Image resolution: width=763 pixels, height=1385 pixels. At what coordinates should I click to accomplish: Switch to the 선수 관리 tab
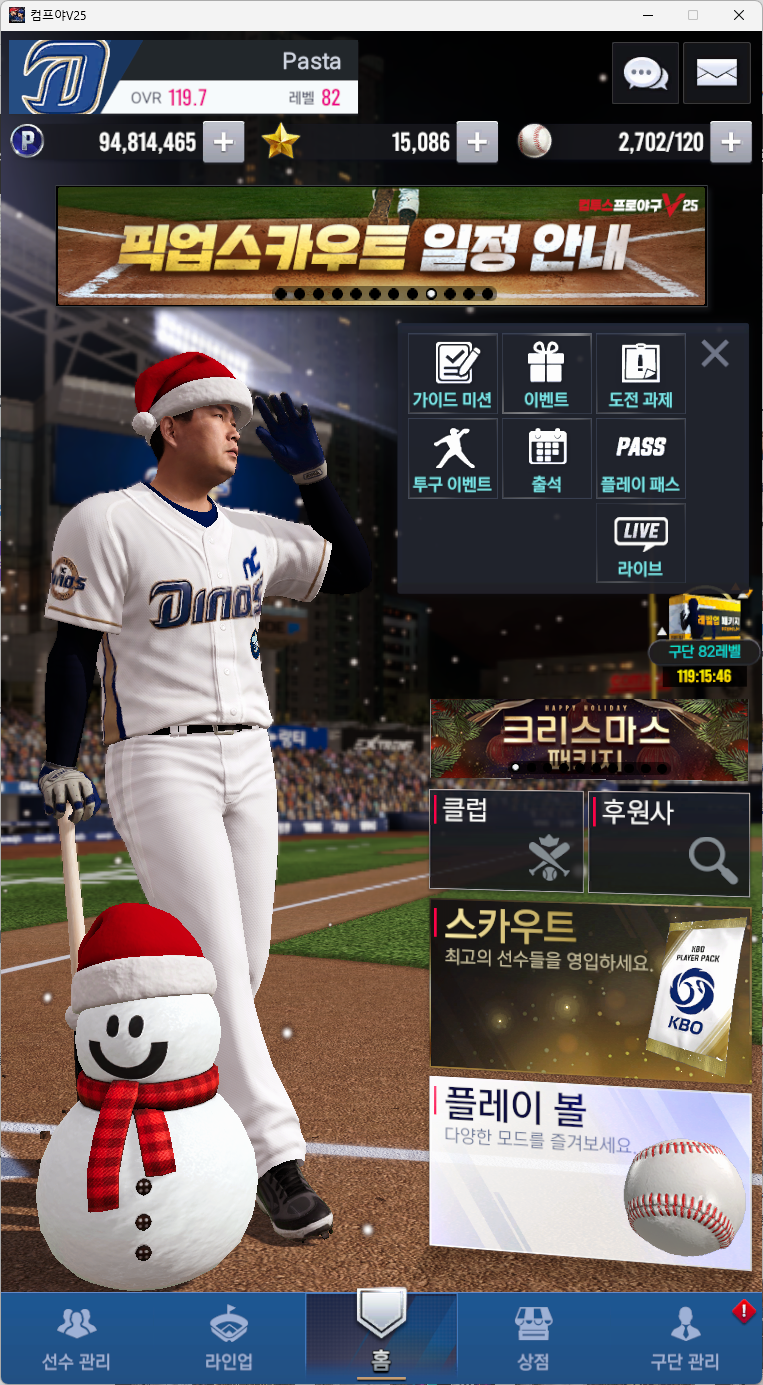76,1340
